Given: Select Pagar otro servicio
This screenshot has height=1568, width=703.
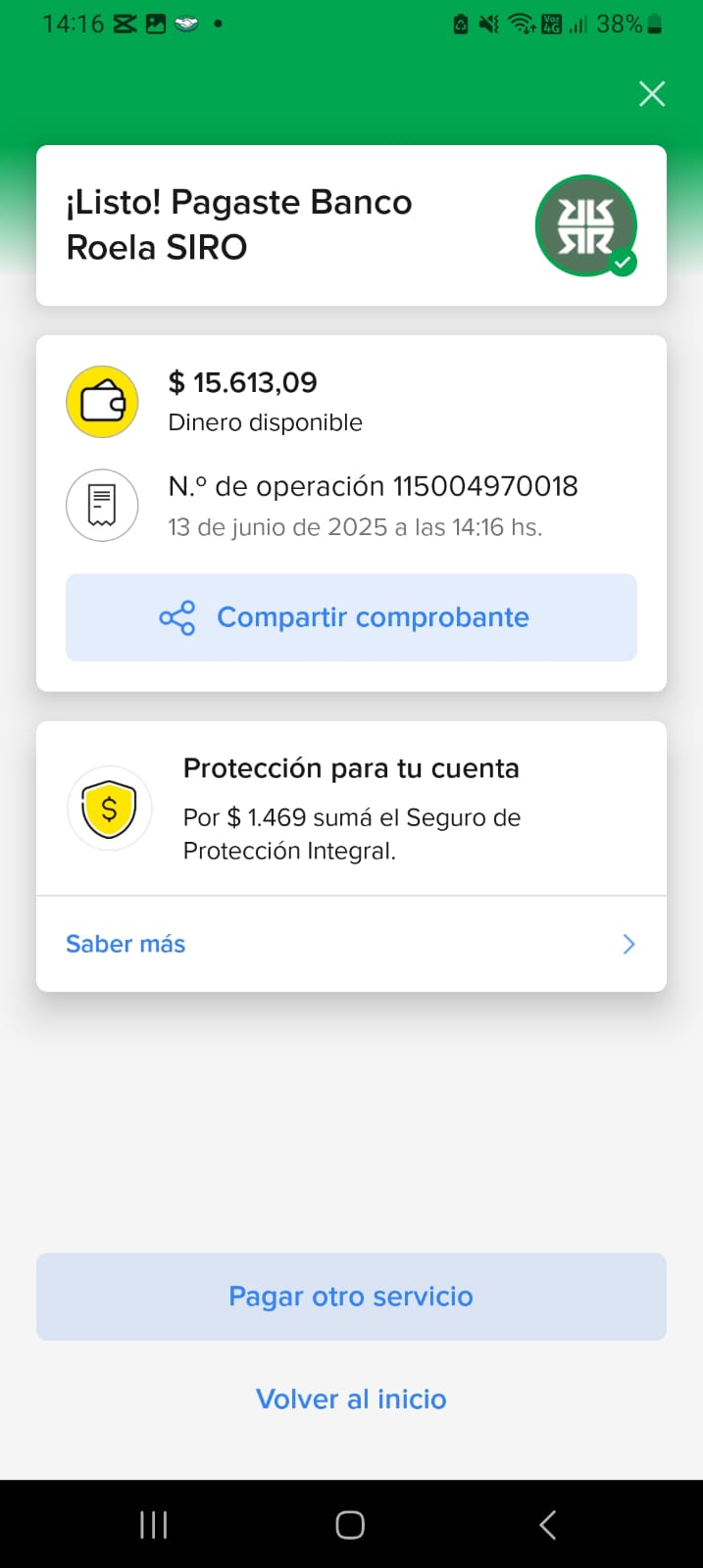Looking at the screenshot, I should (351, 1297).
